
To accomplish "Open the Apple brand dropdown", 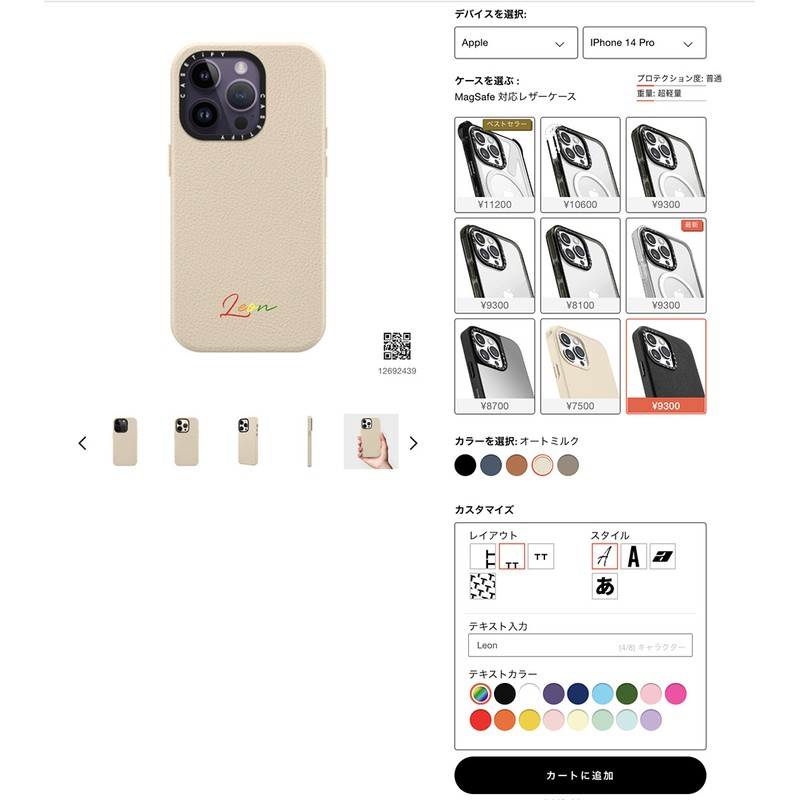I will point(515,43).
